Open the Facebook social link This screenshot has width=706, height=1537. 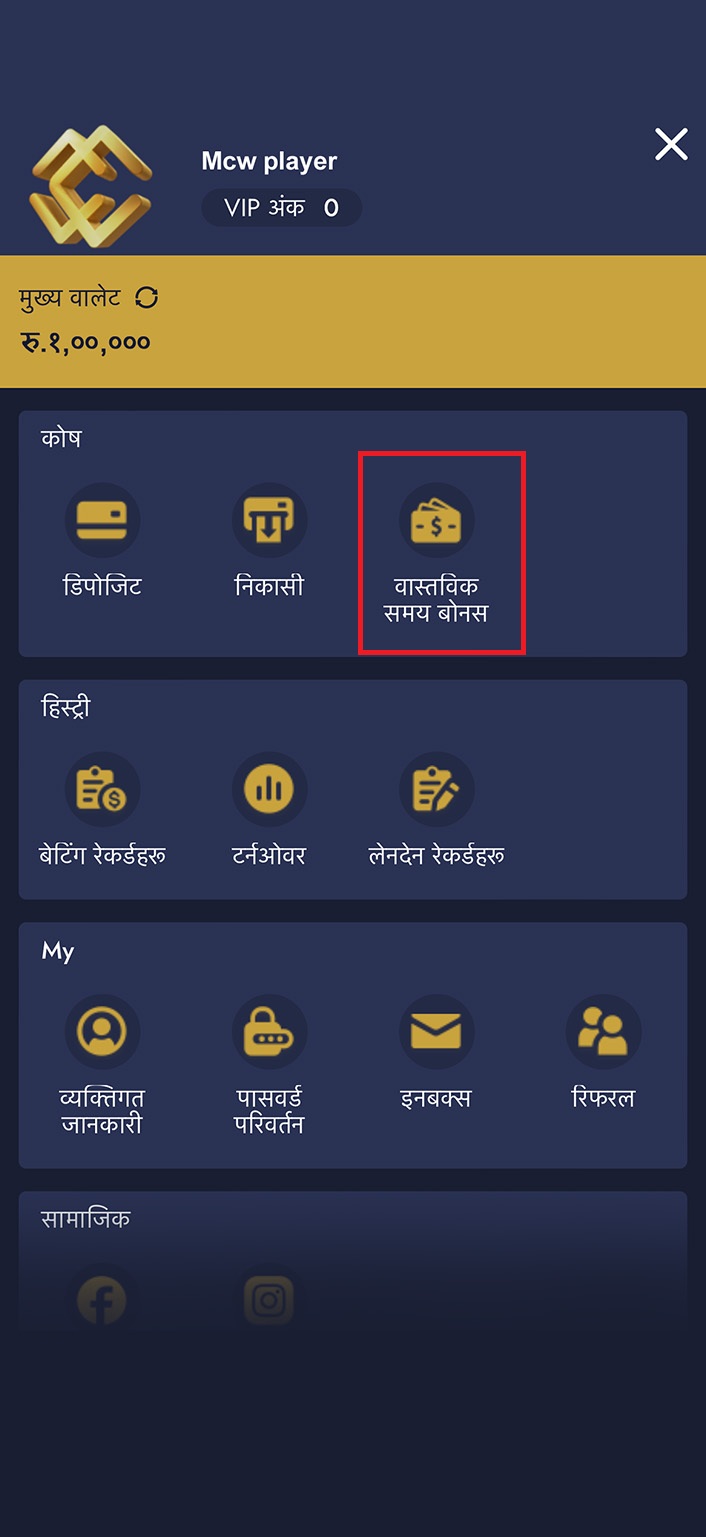point(102,1300)
